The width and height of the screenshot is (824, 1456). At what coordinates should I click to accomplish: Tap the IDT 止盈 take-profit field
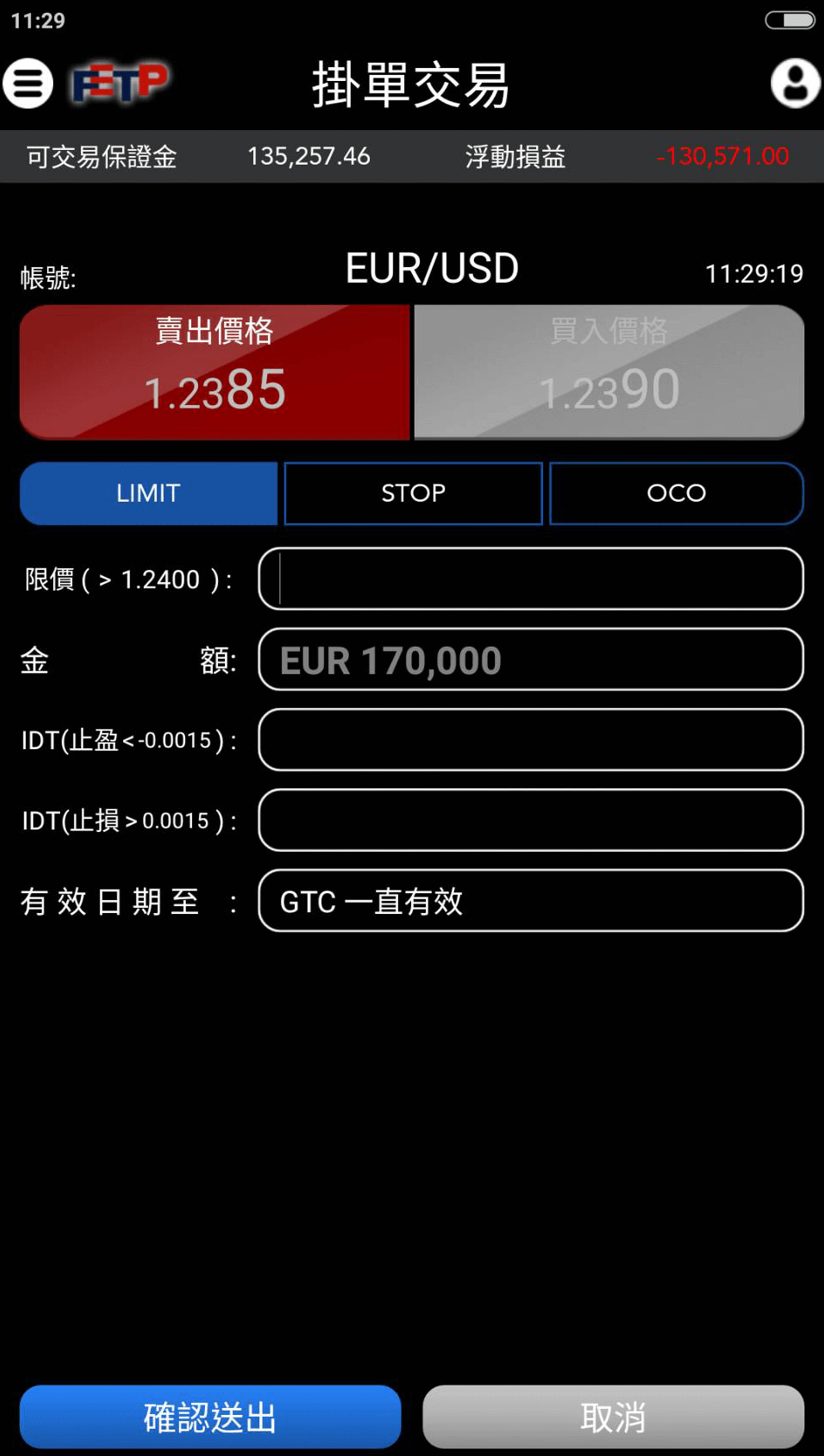(x=531, y=740)
